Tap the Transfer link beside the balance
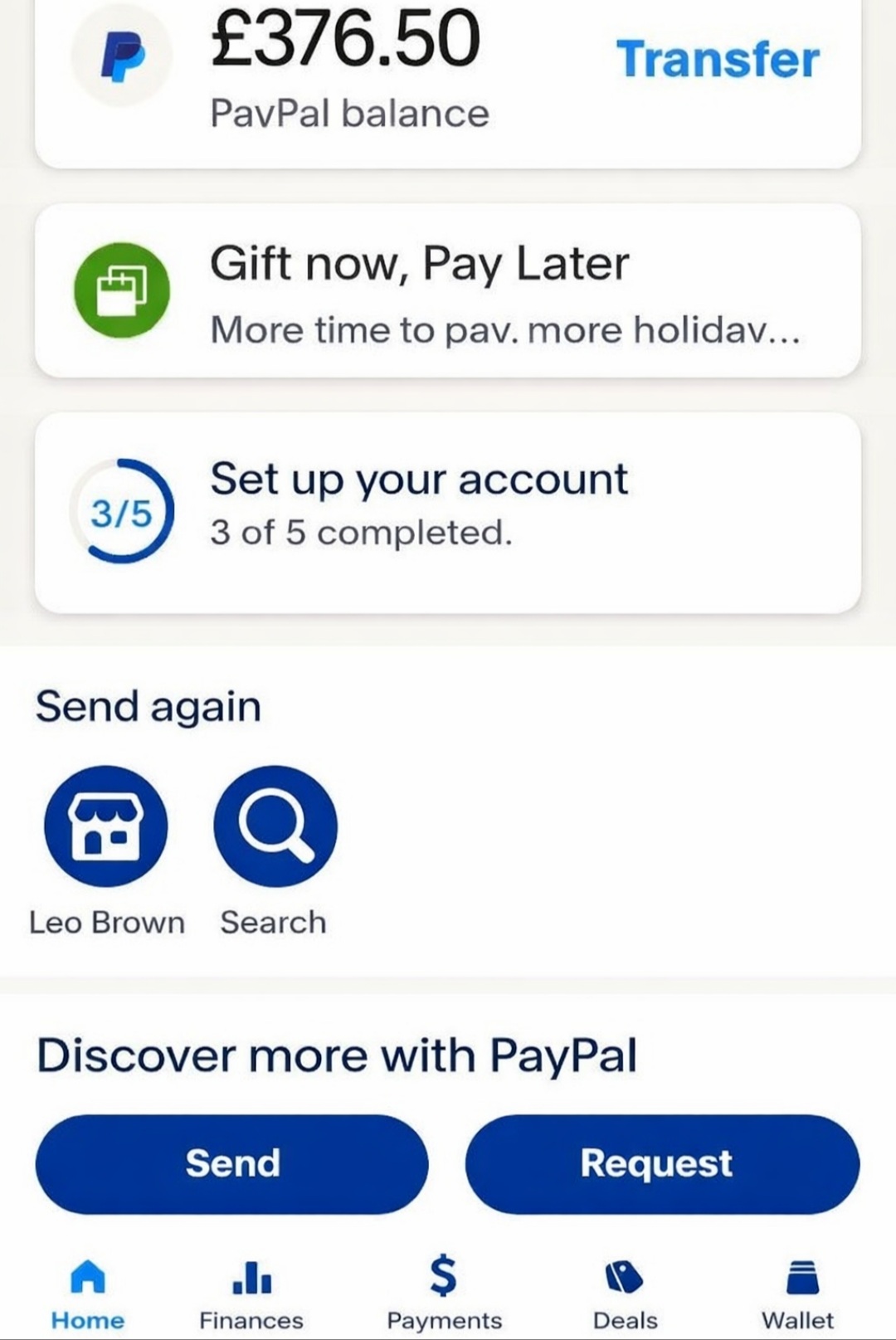This screenshot has width=896, height=1340. click(717, 60)
